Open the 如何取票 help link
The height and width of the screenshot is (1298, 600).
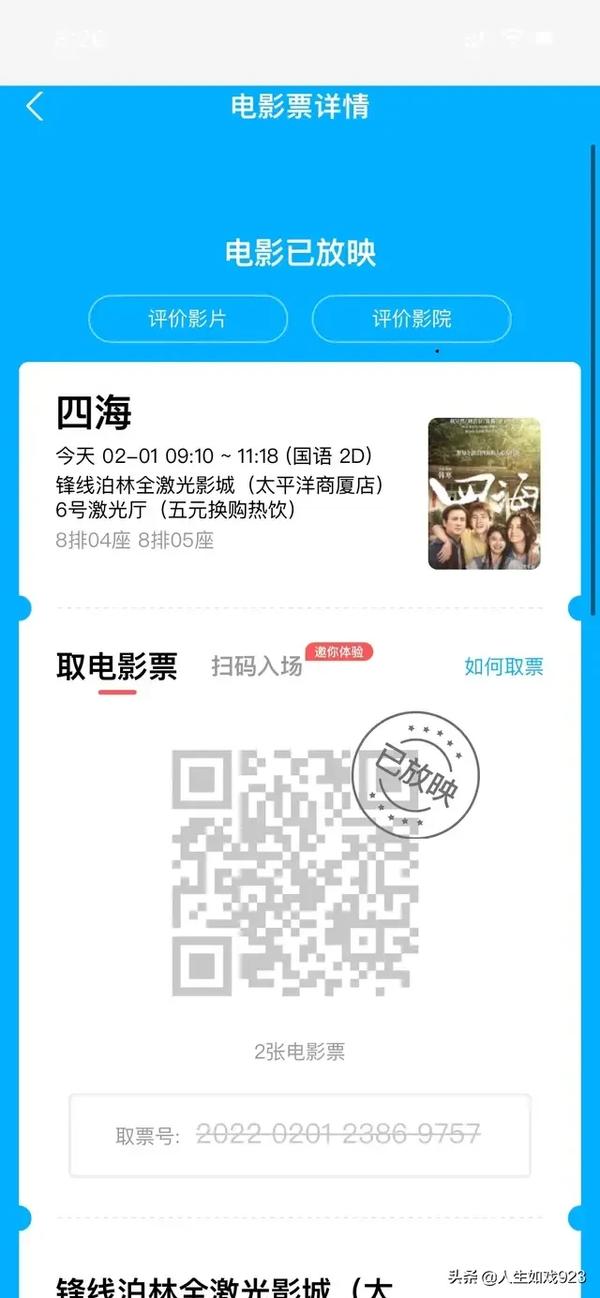tap(504, 666)
